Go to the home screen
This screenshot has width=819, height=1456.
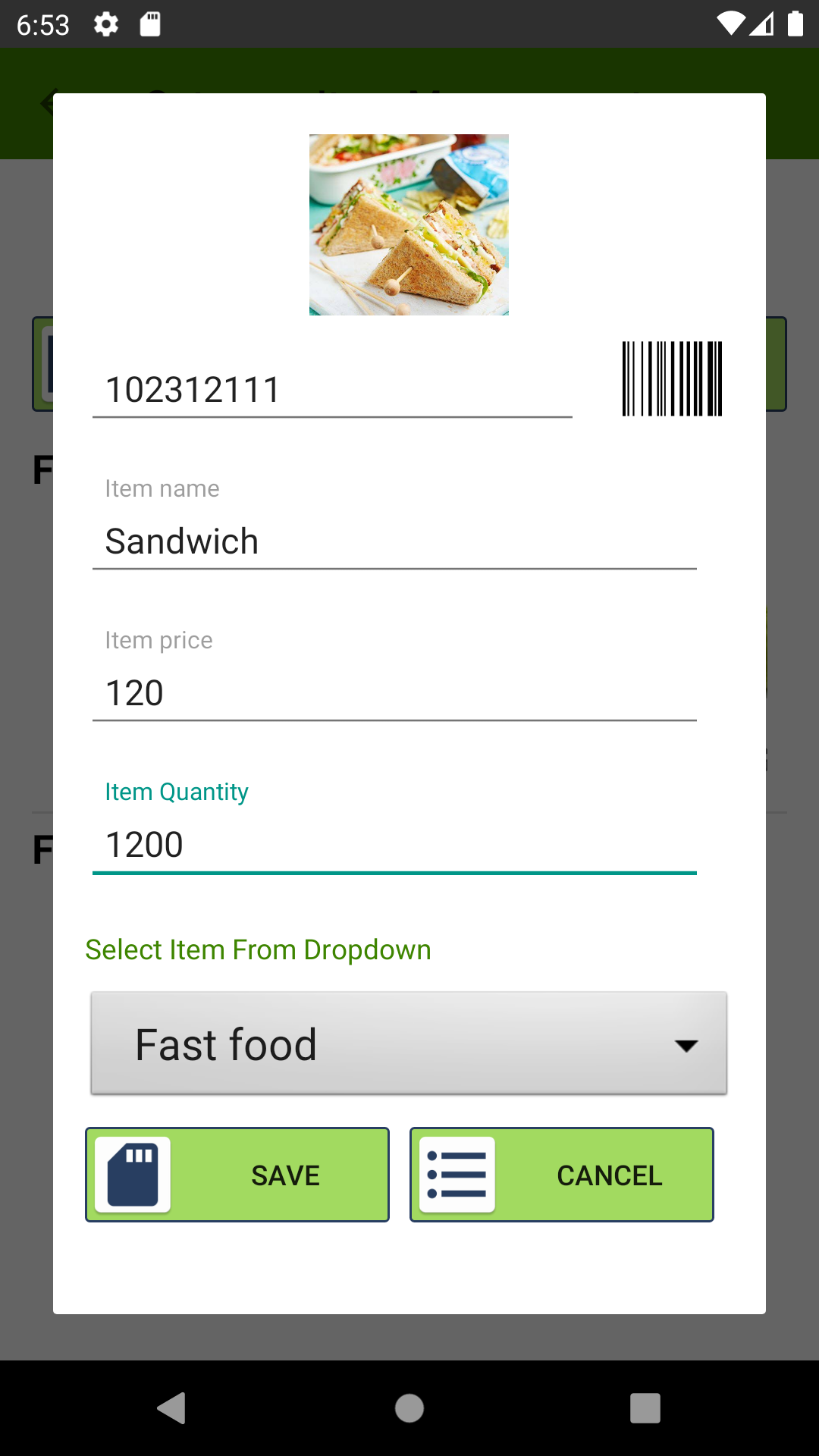coord(409,1408)
